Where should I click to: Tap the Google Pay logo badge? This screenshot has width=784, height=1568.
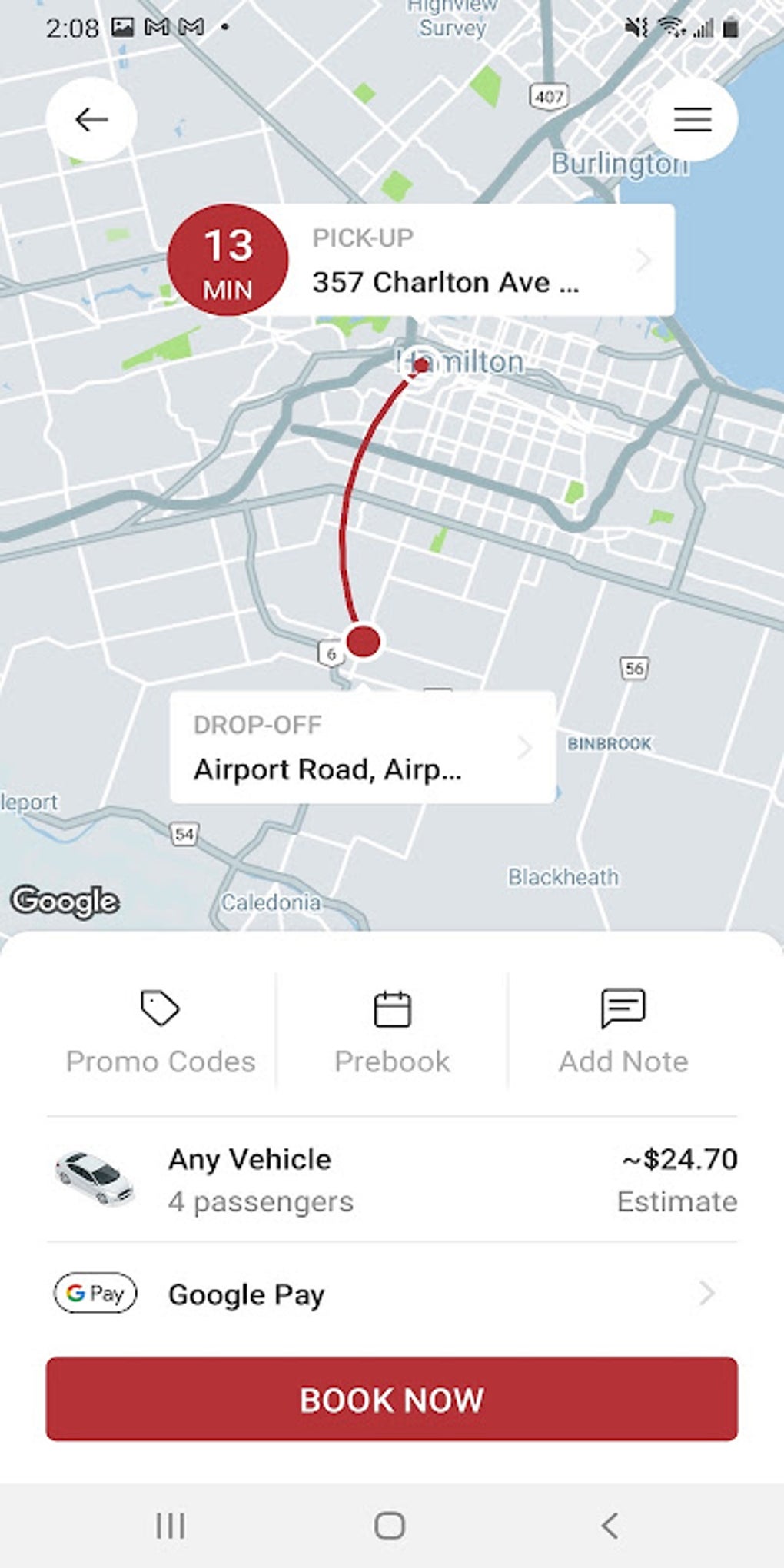coord(94,1294)
